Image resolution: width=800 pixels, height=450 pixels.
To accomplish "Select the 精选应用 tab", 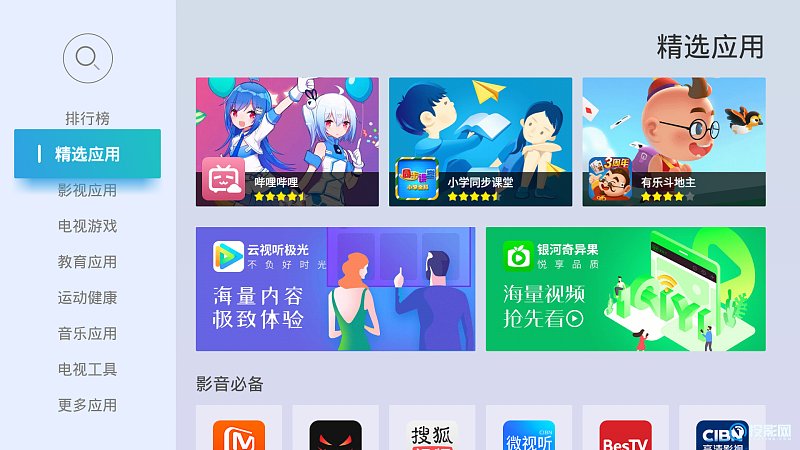I will (x=87, y=154).
